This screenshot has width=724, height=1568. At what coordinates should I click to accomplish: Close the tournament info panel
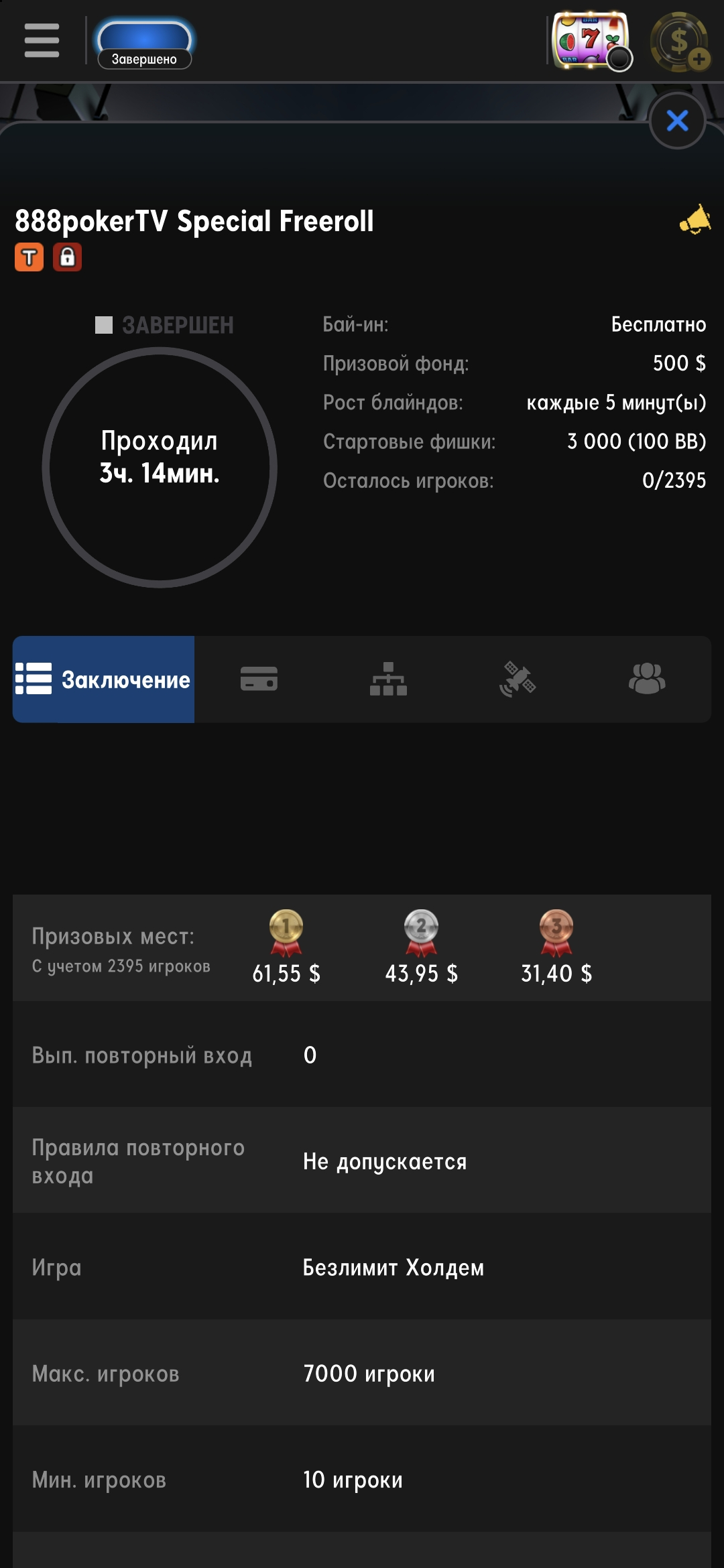[677, 121]
